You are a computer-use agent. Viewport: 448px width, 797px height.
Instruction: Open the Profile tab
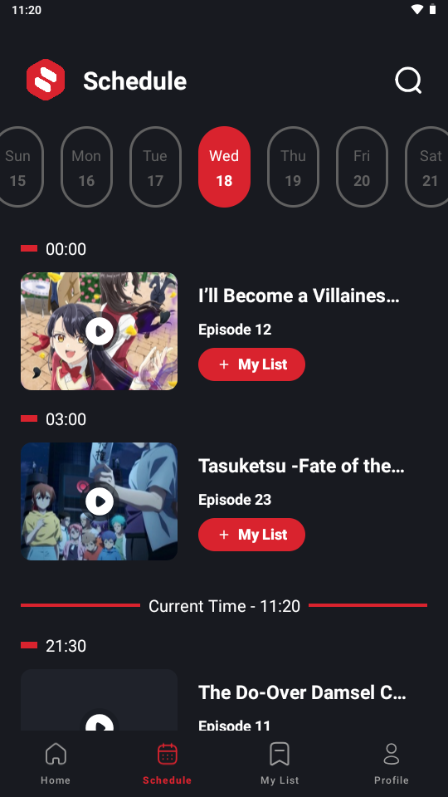pos(391,763)
